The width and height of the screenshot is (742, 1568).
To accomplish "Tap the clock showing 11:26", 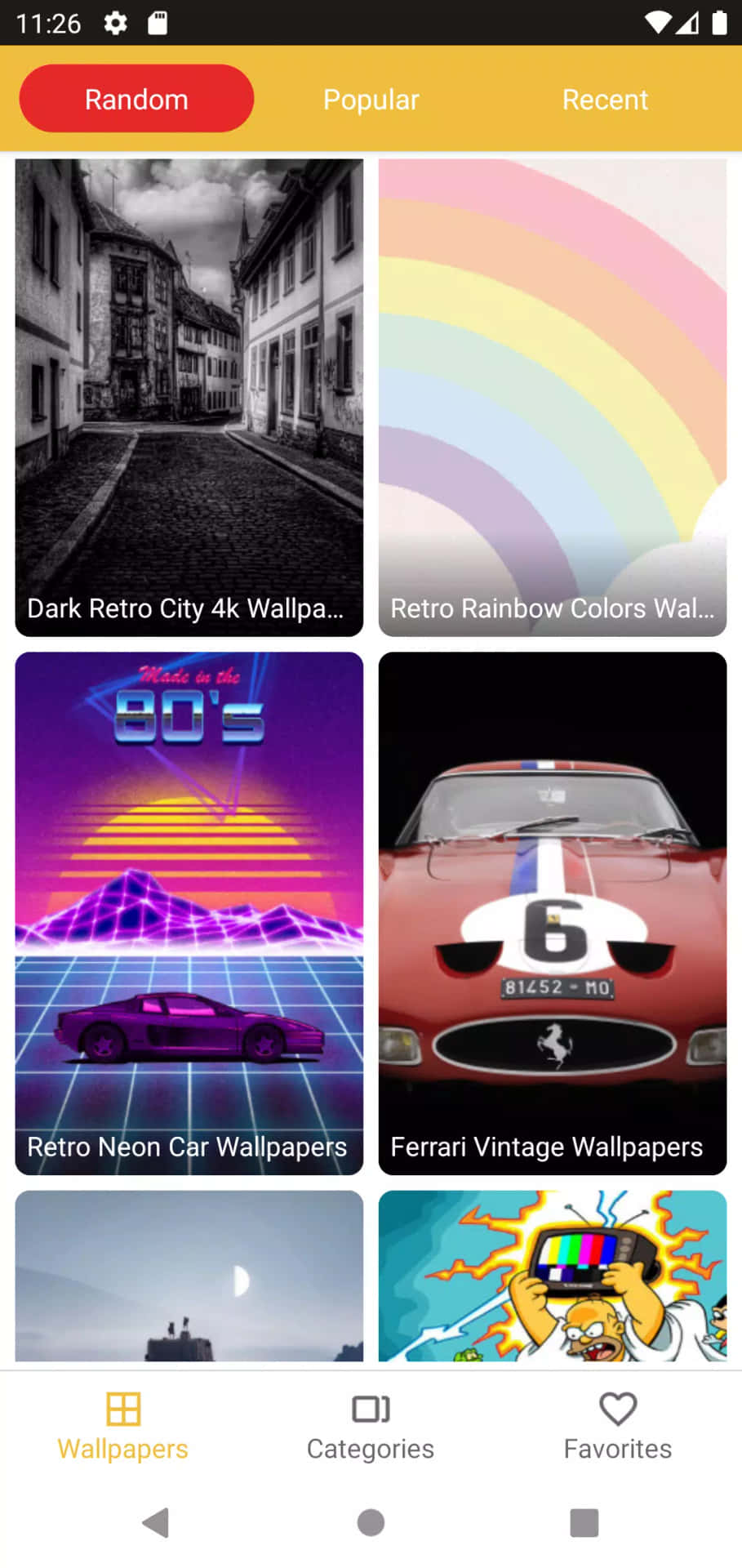I will pos(50,22).
